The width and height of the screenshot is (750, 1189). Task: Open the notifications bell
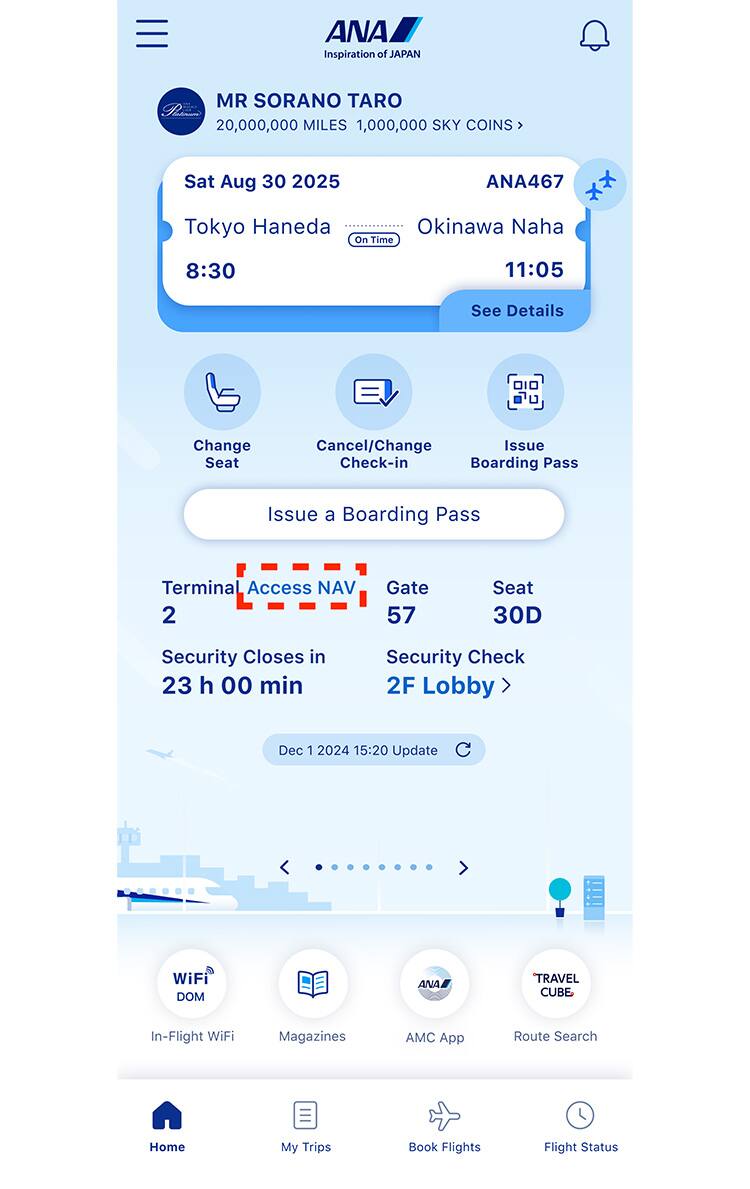[594, 35]
